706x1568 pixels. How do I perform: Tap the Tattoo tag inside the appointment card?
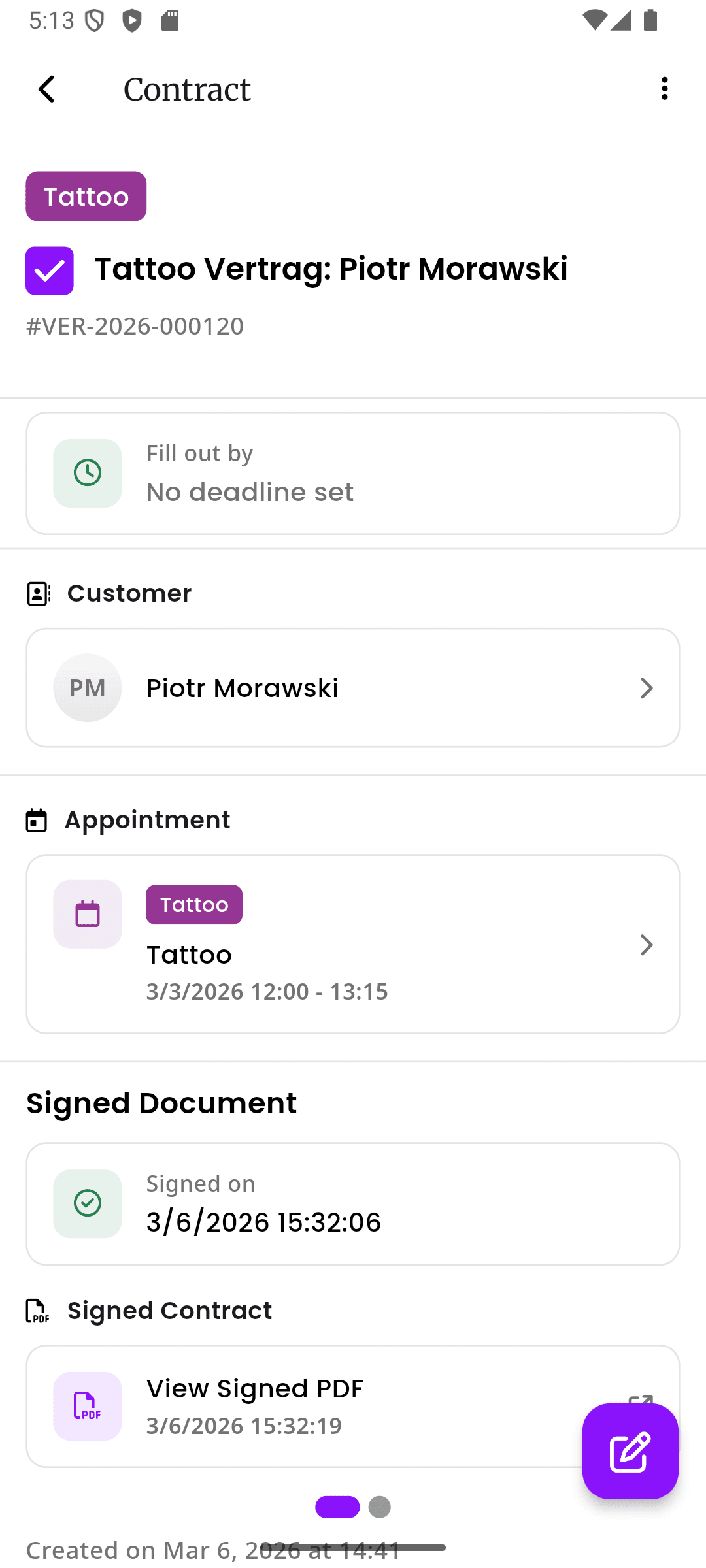point(193,904)
